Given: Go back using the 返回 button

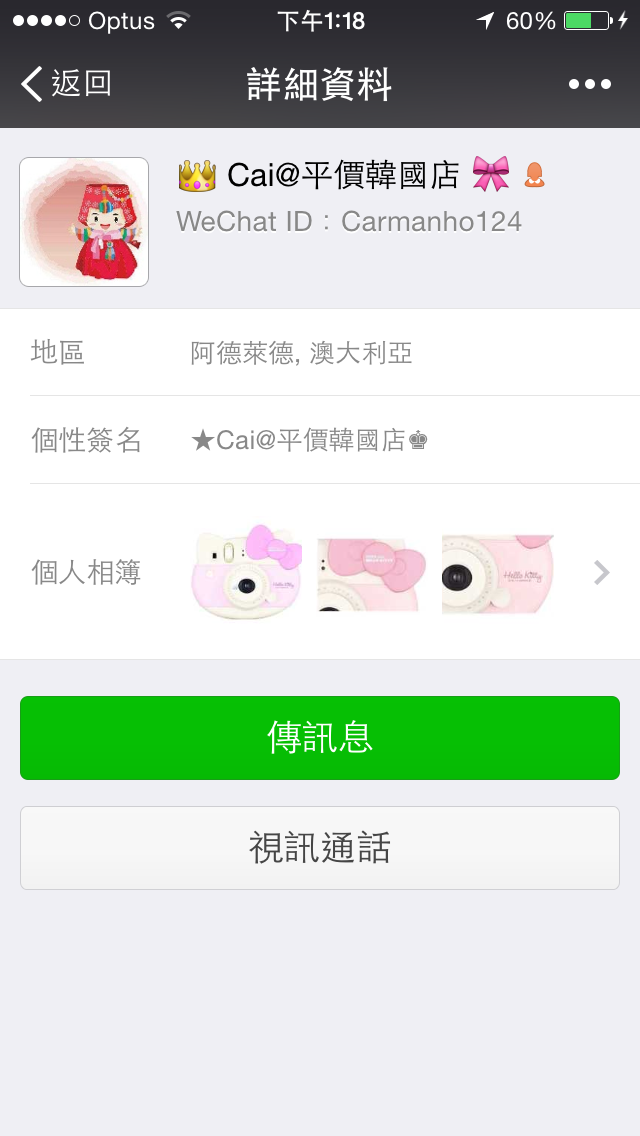Looking at the screenshot, I should [66, 84].
